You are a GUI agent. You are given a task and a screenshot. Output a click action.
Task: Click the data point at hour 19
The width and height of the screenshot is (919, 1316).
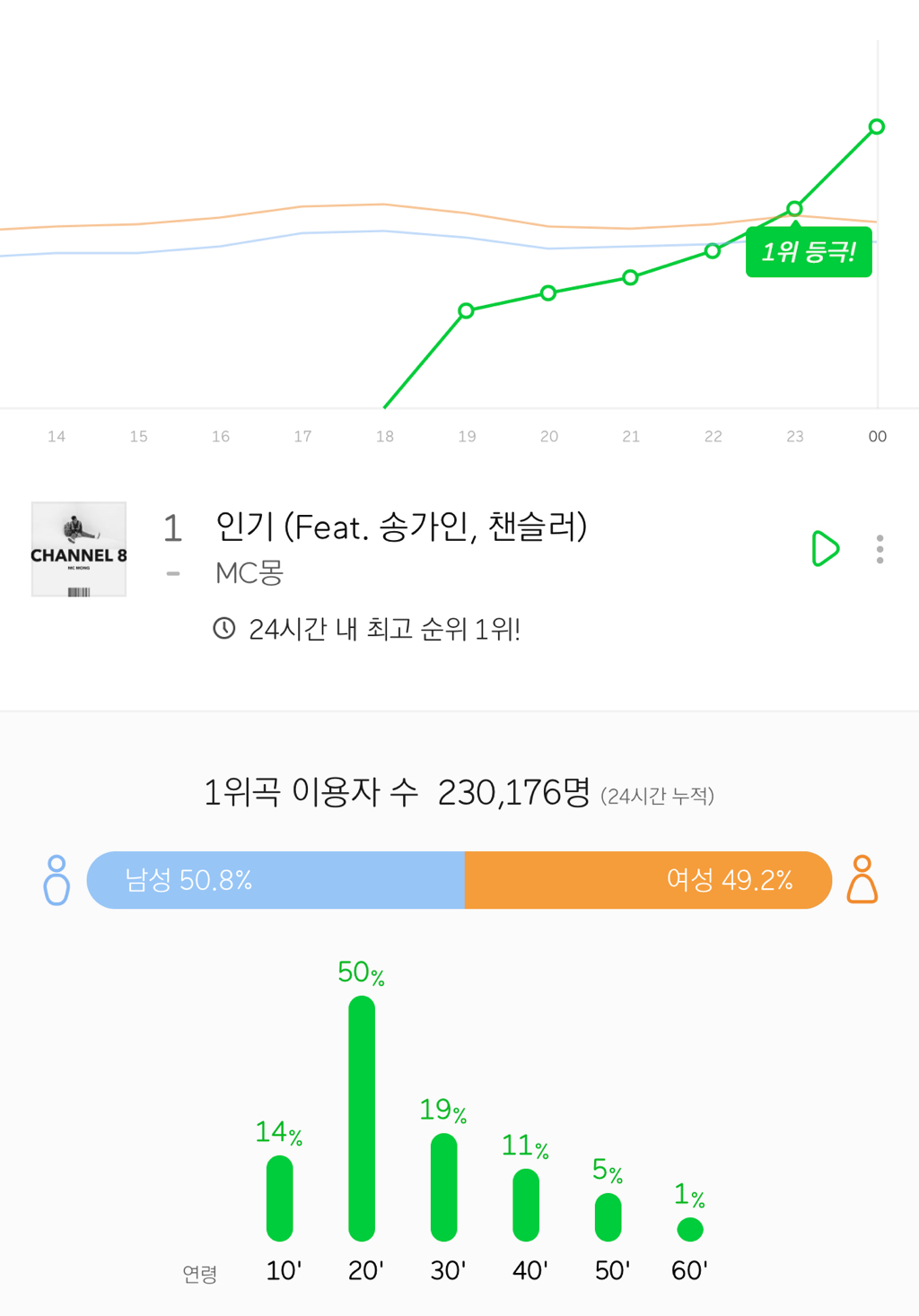(x=466, y=310)
